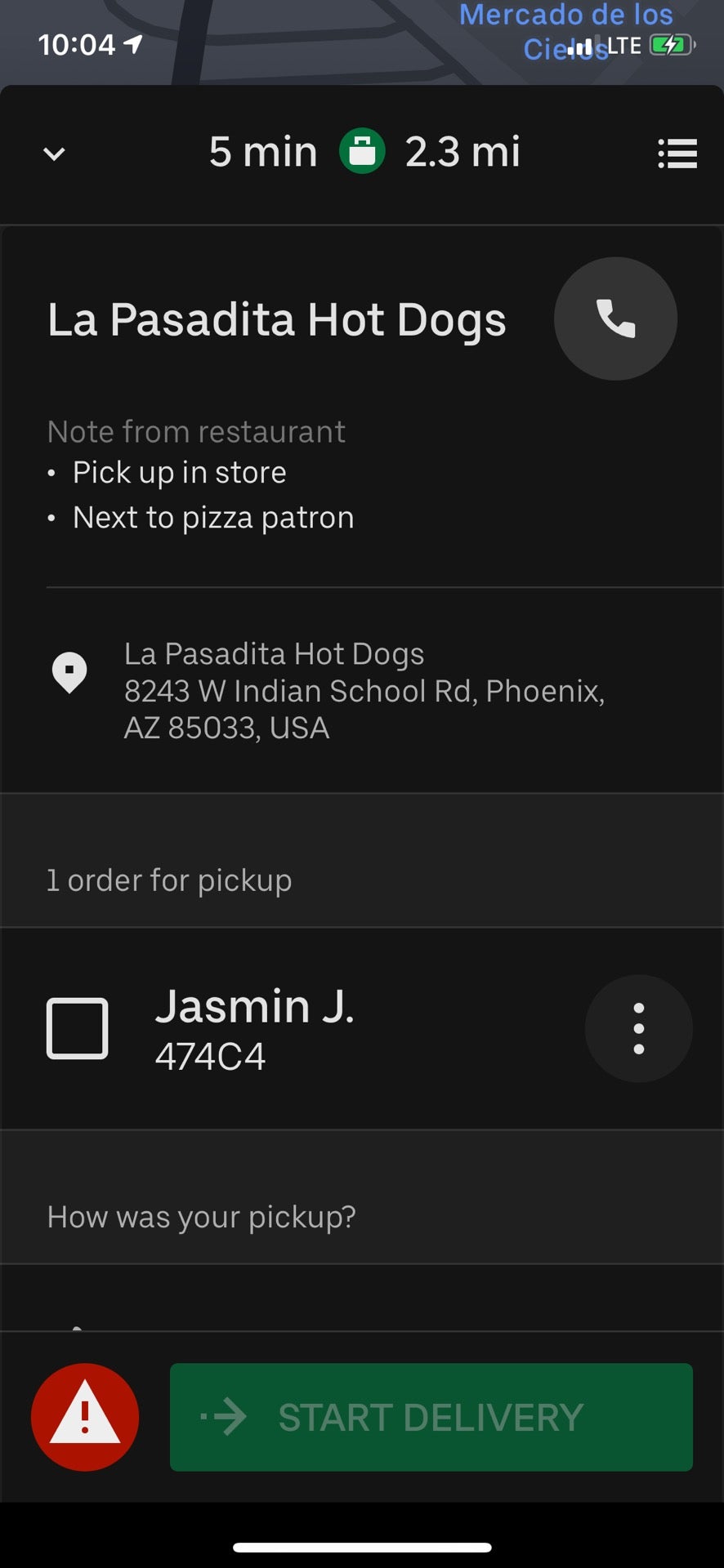Open the trip list icon

point(677,154)
